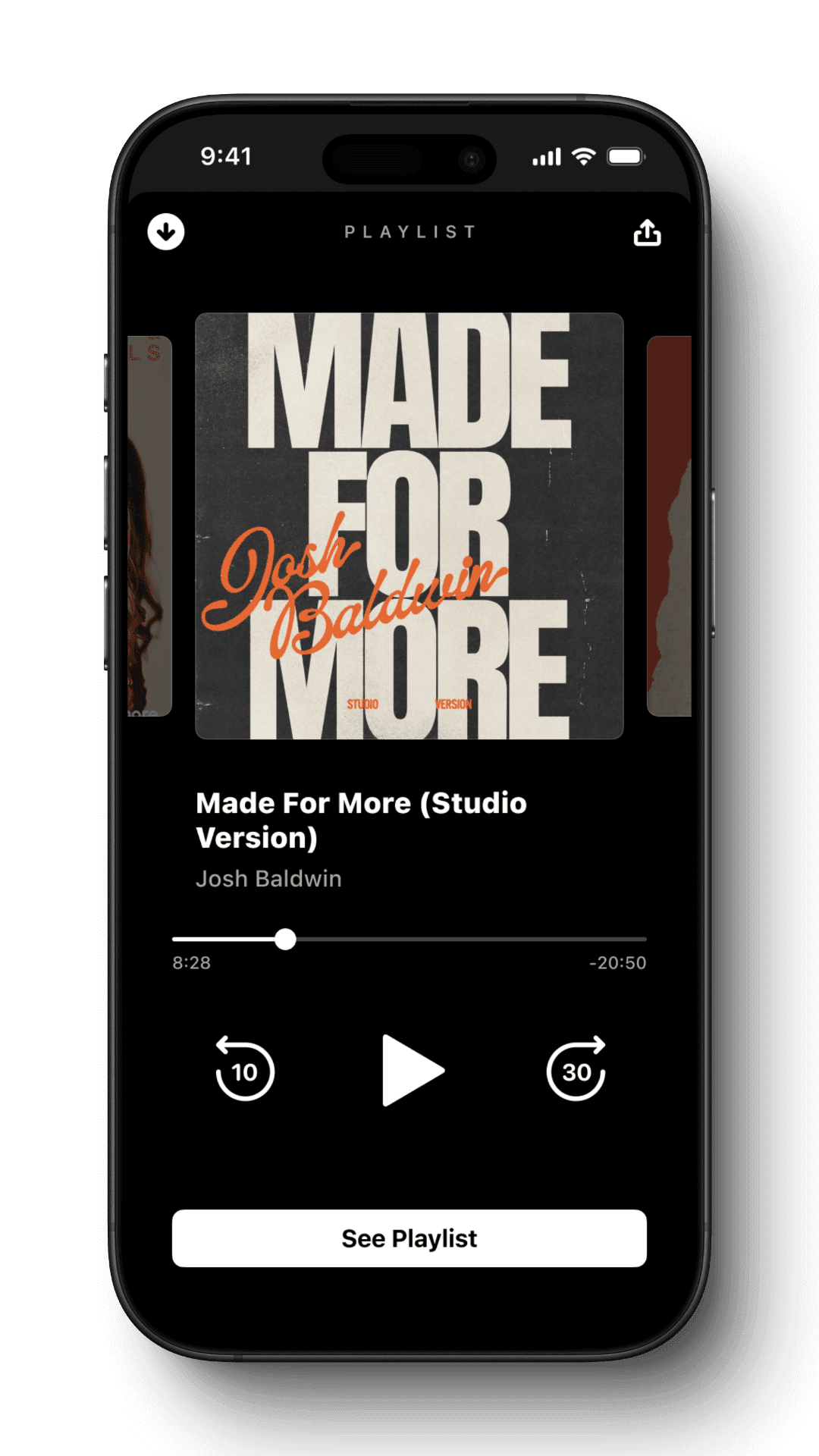Share this track
819x1456 pixels.
(647, 233)
